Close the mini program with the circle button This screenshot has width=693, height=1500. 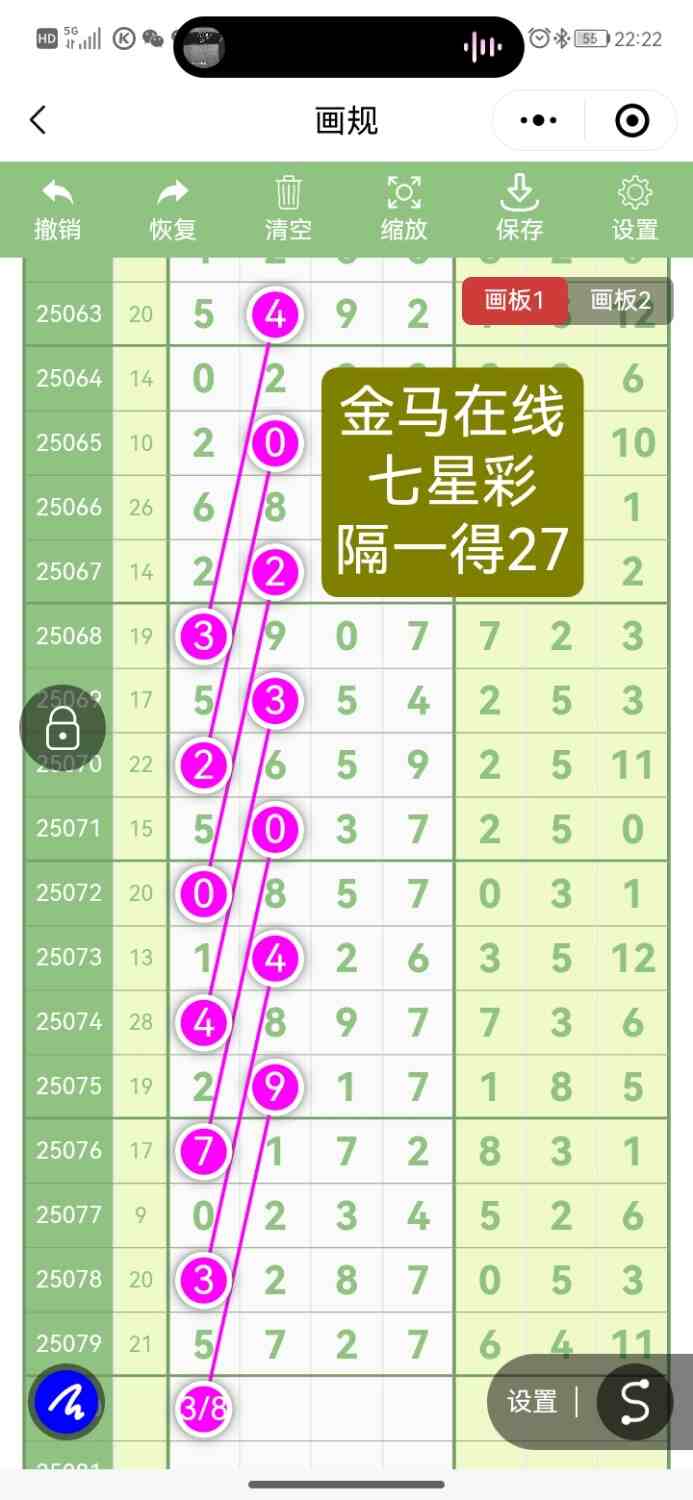pyautogui.click(x=632, y=121)
